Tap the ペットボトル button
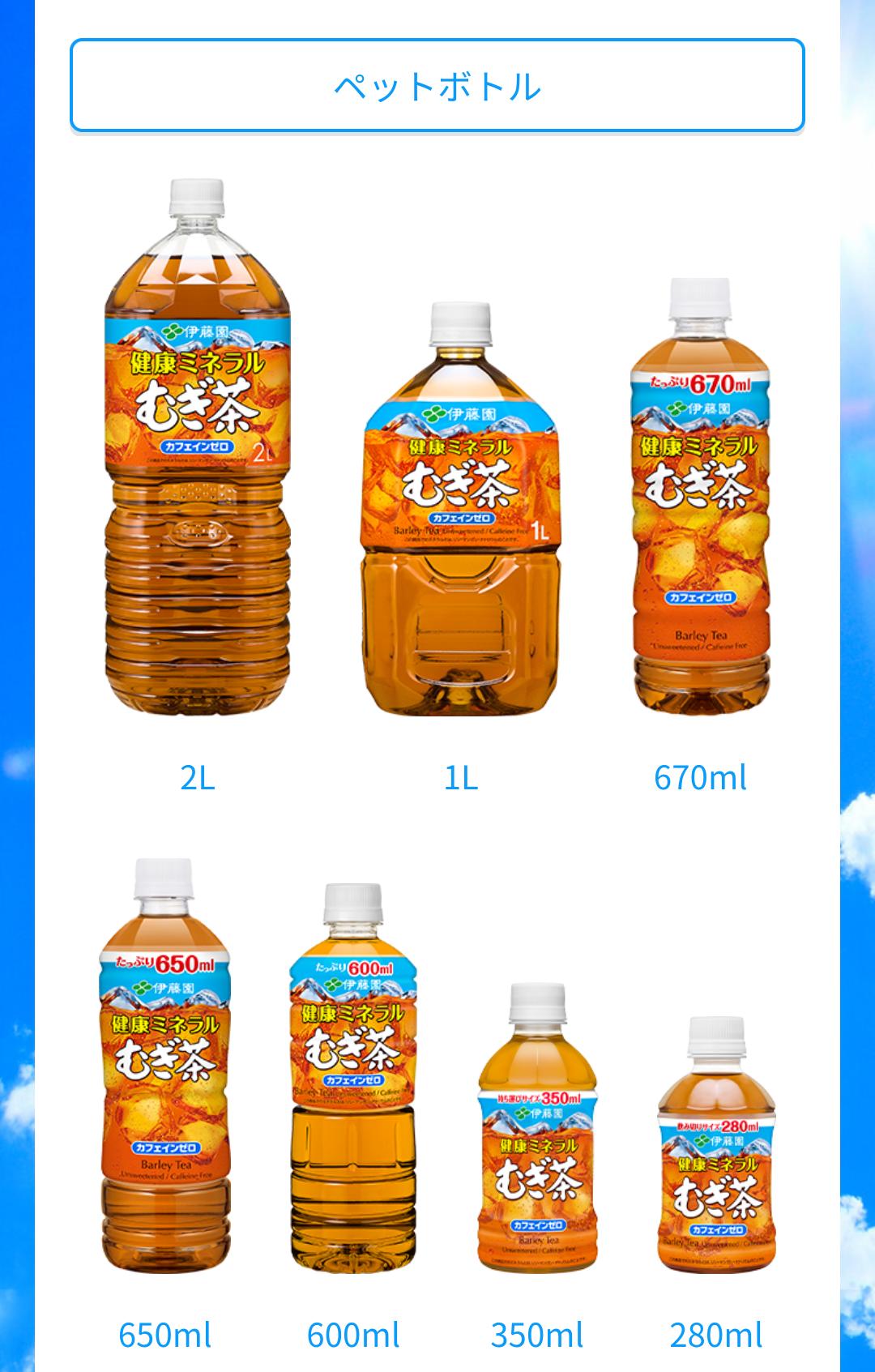The width and height of the screenshot is (875, 1372). coord(437,85)
